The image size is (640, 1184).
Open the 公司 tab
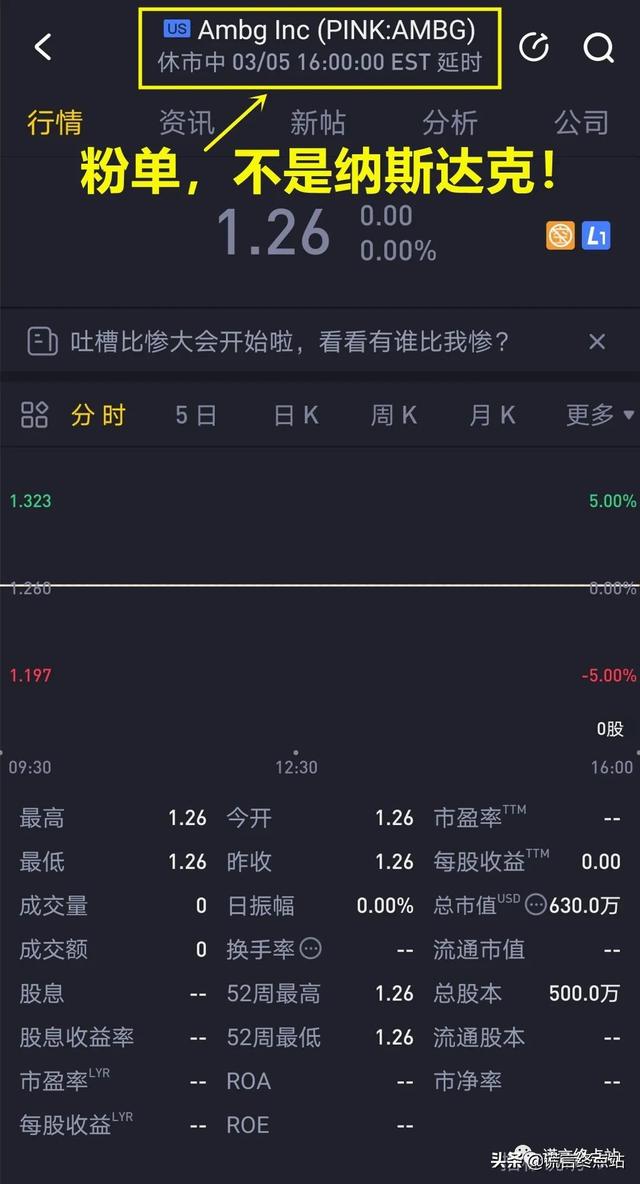582,122
